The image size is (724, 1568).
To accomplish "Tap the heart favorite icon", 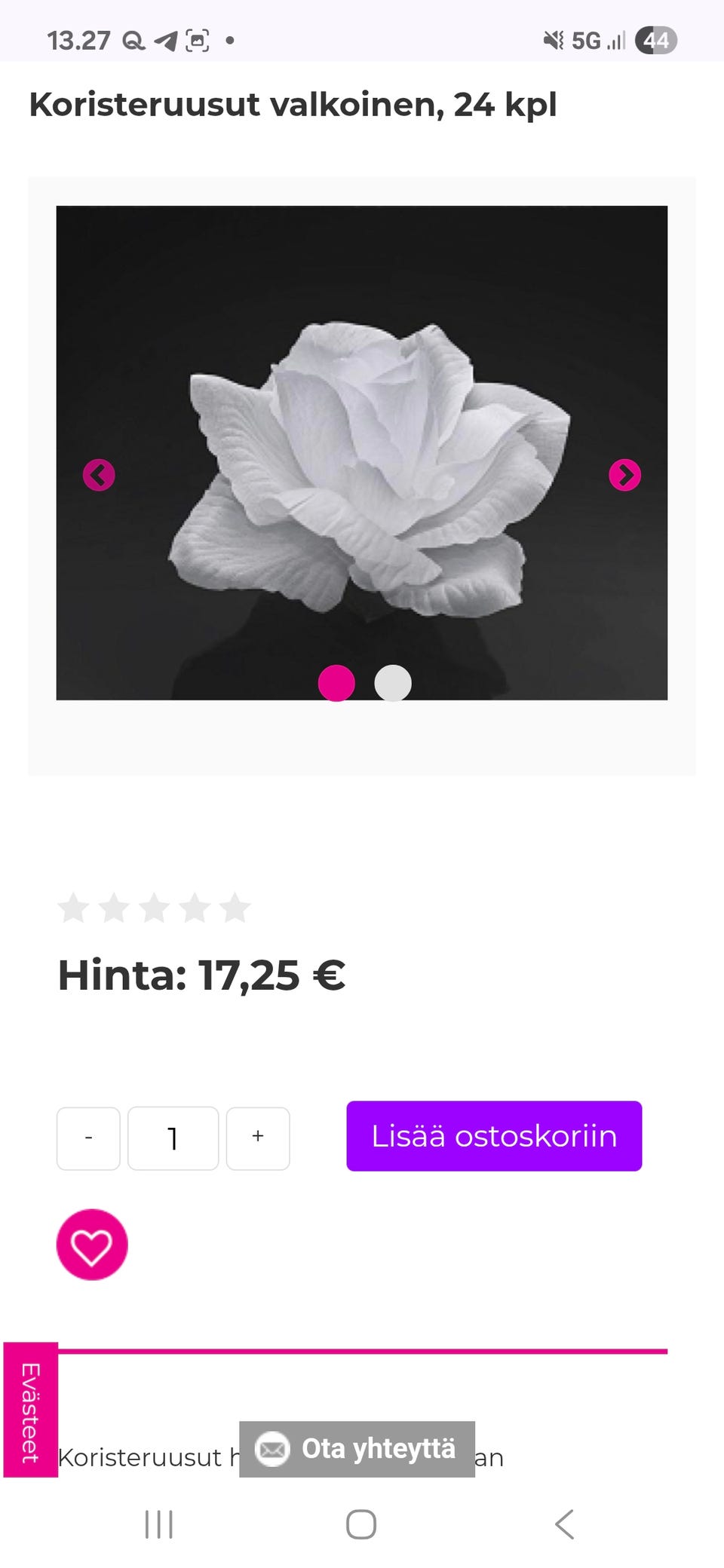I will [x=92, y=1245].
